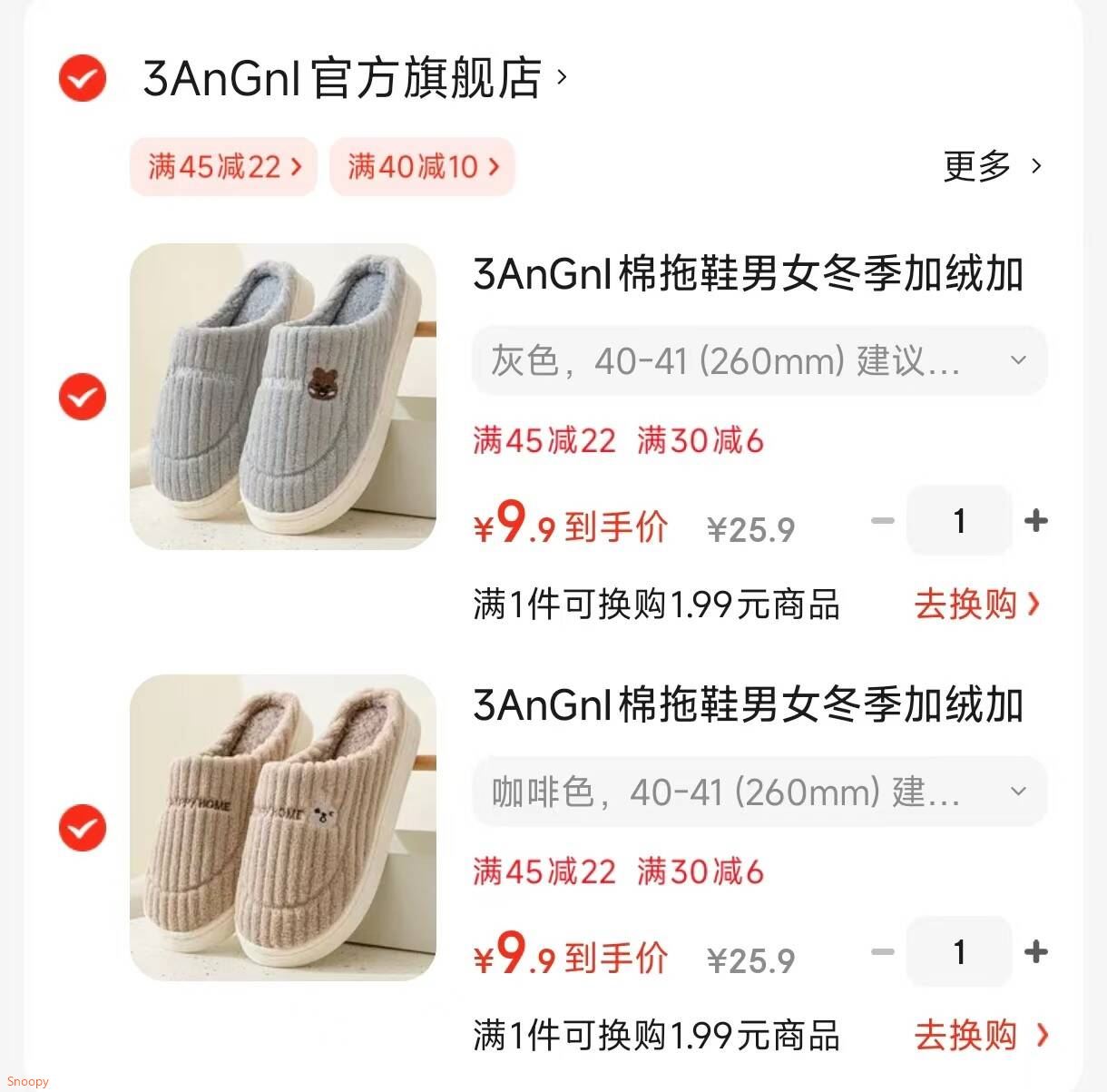Edit the quantity field of gray slippers

pos(958,521)
